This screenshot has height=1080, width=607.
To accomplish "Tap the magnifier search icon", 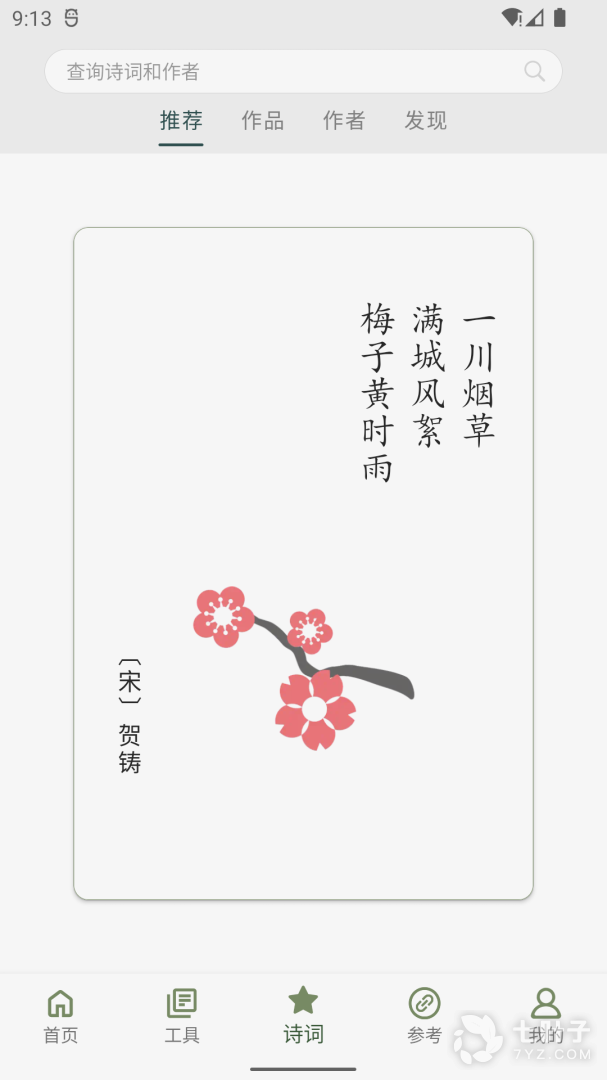I will pos(534,72).
